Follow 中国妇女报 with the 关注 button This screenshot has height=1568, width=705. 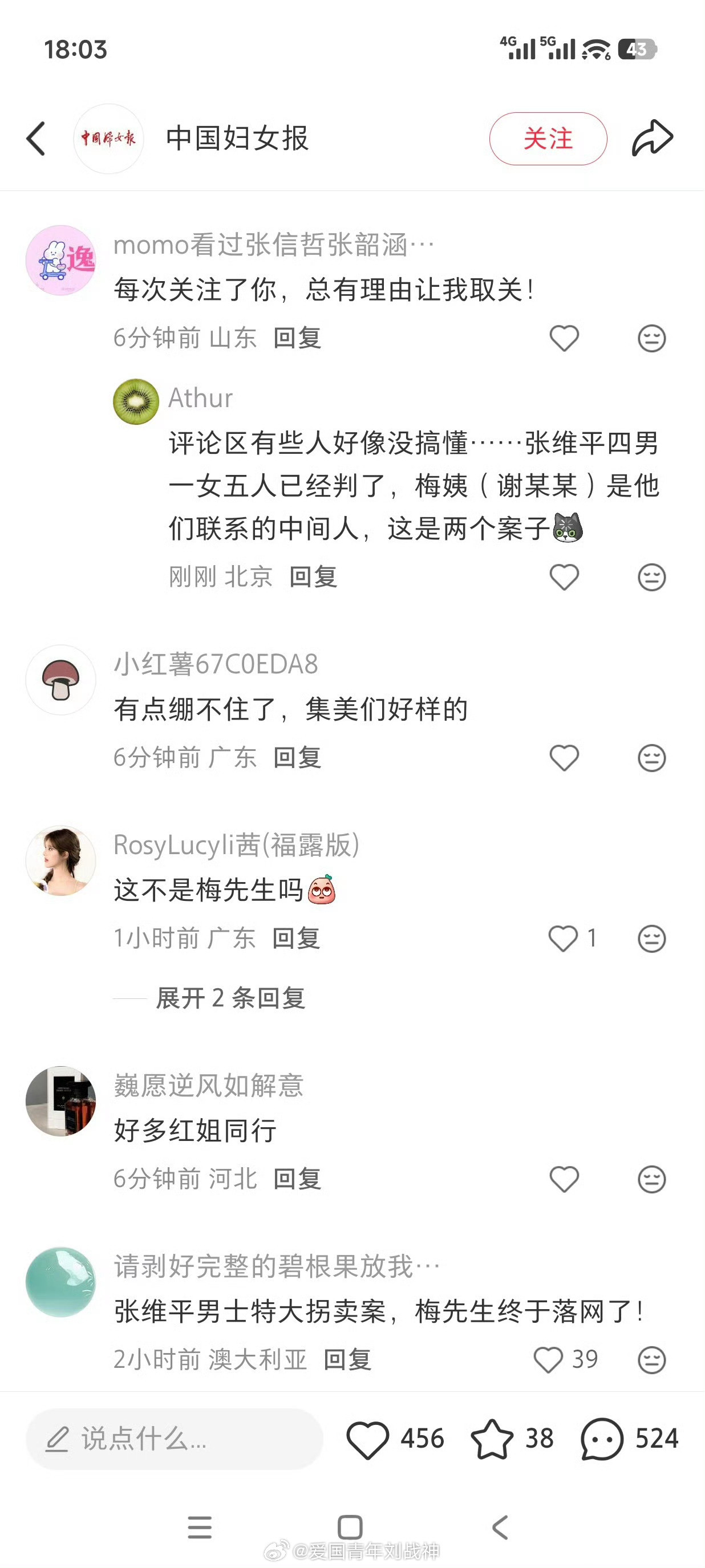(x=548, y=138)
